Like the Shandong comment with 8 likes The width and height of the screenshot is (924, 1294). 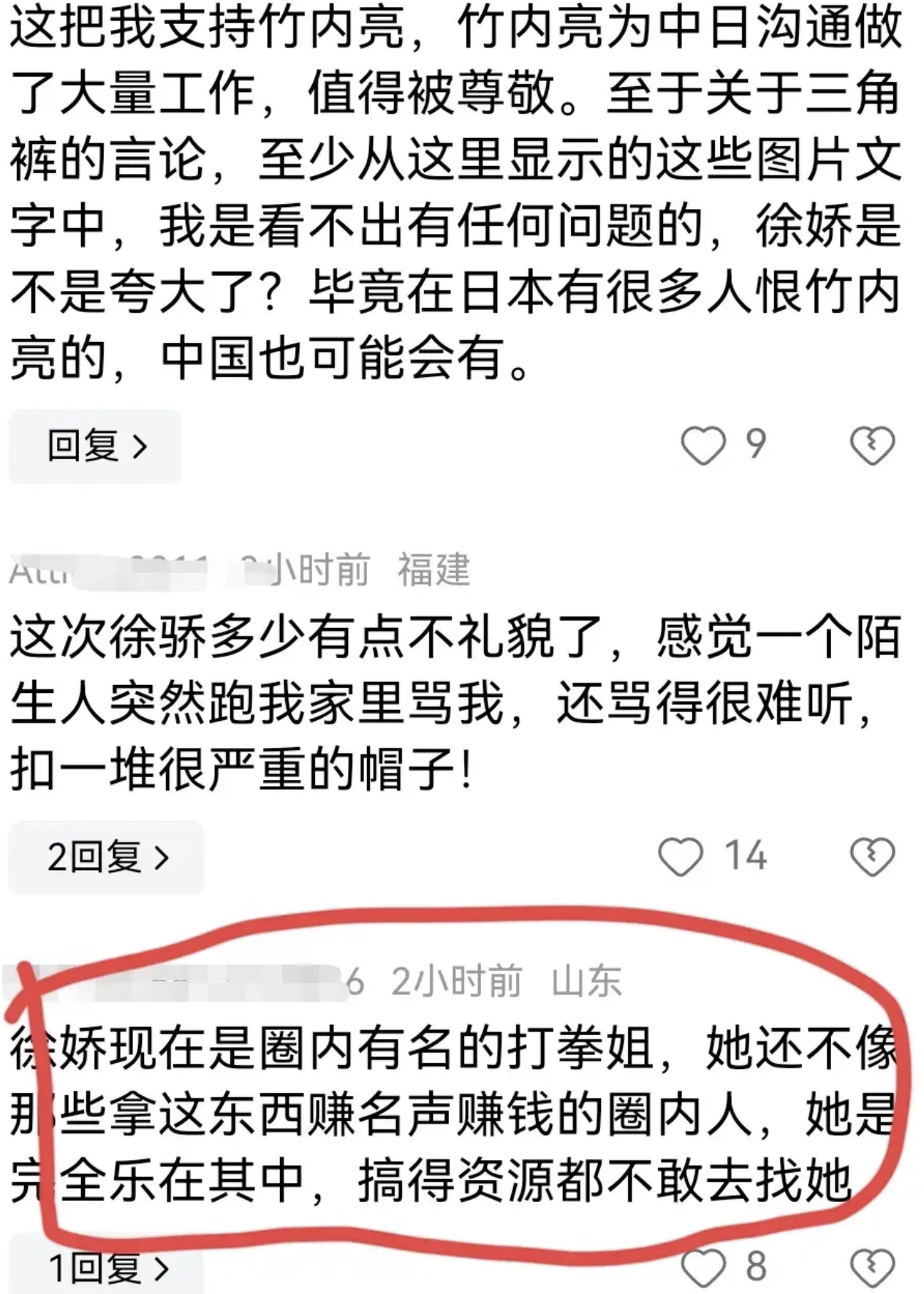tap(703, 1267)
